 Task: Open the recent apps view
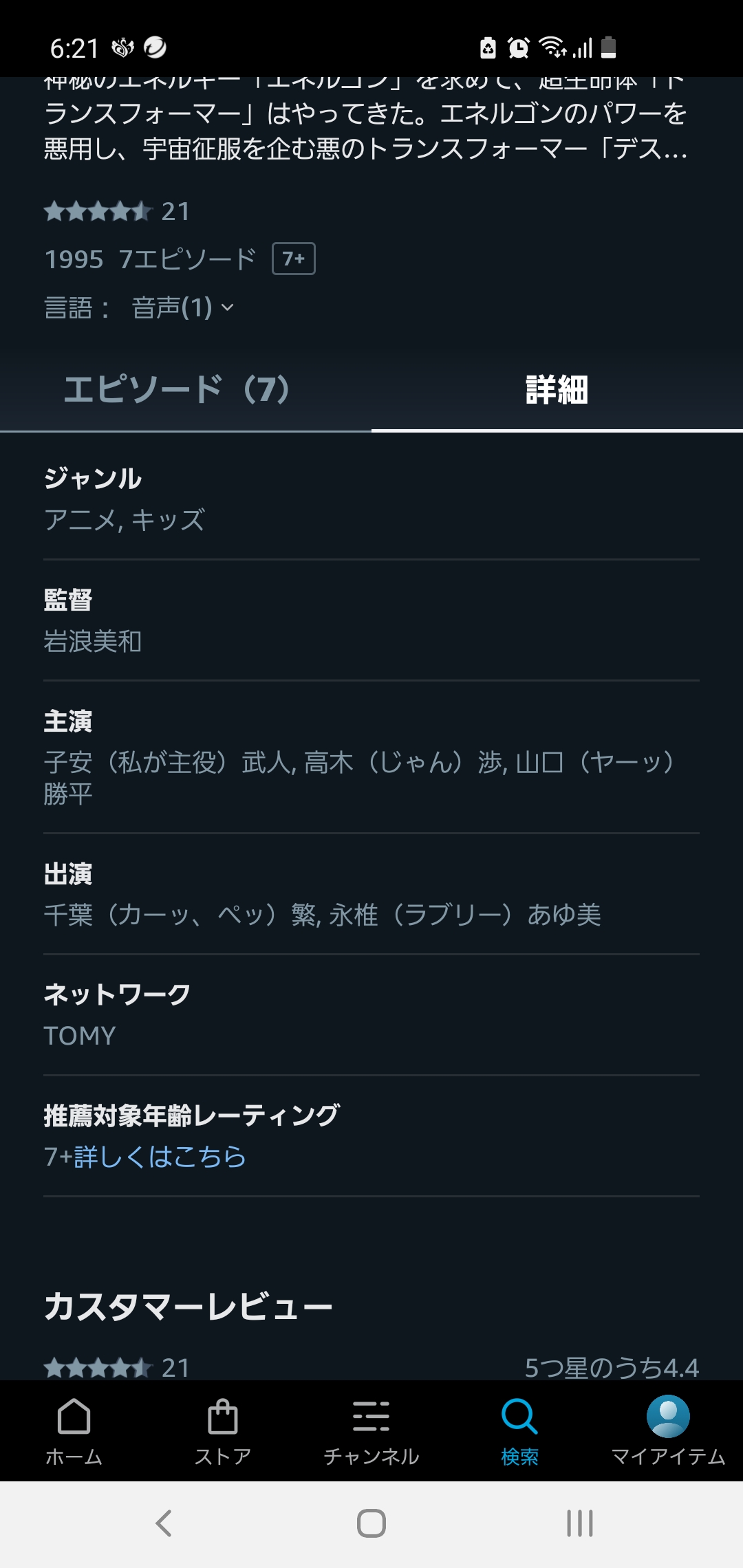(x=579, y=1523)
